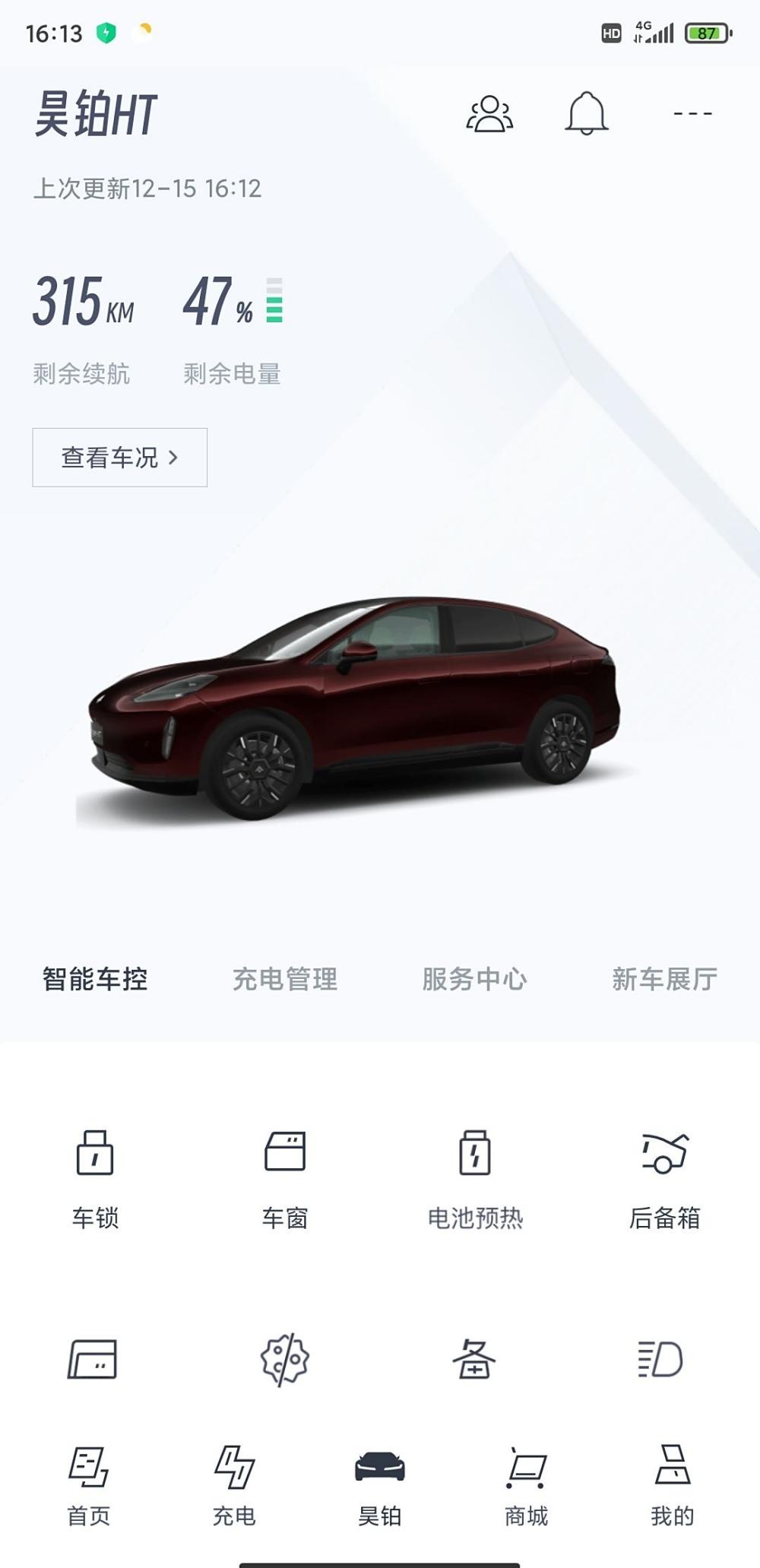Open 电池预热 battery preheating
The width and height of the screenshot is (760, 1568).
[x=475, y=1179]
